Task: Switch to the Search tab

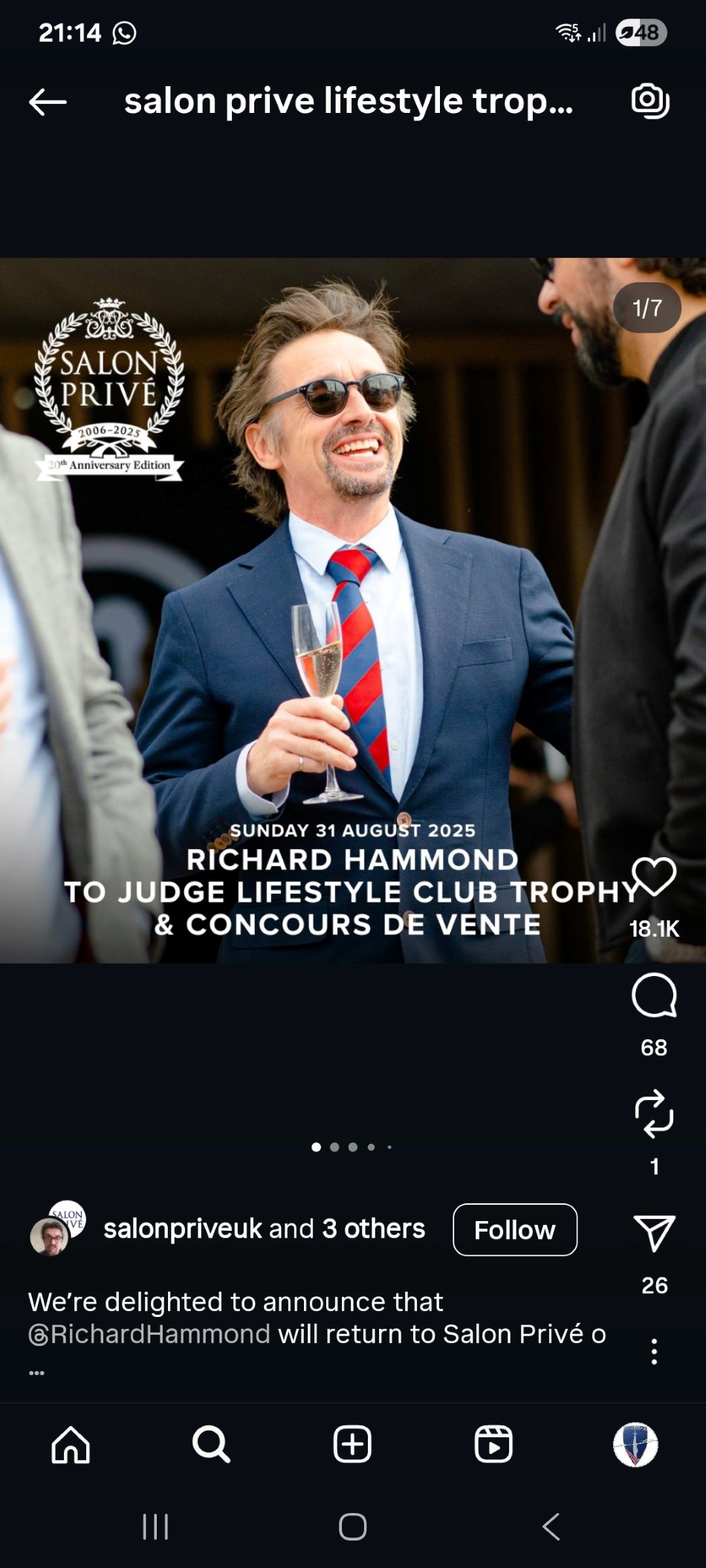Action: [211, 1445]
